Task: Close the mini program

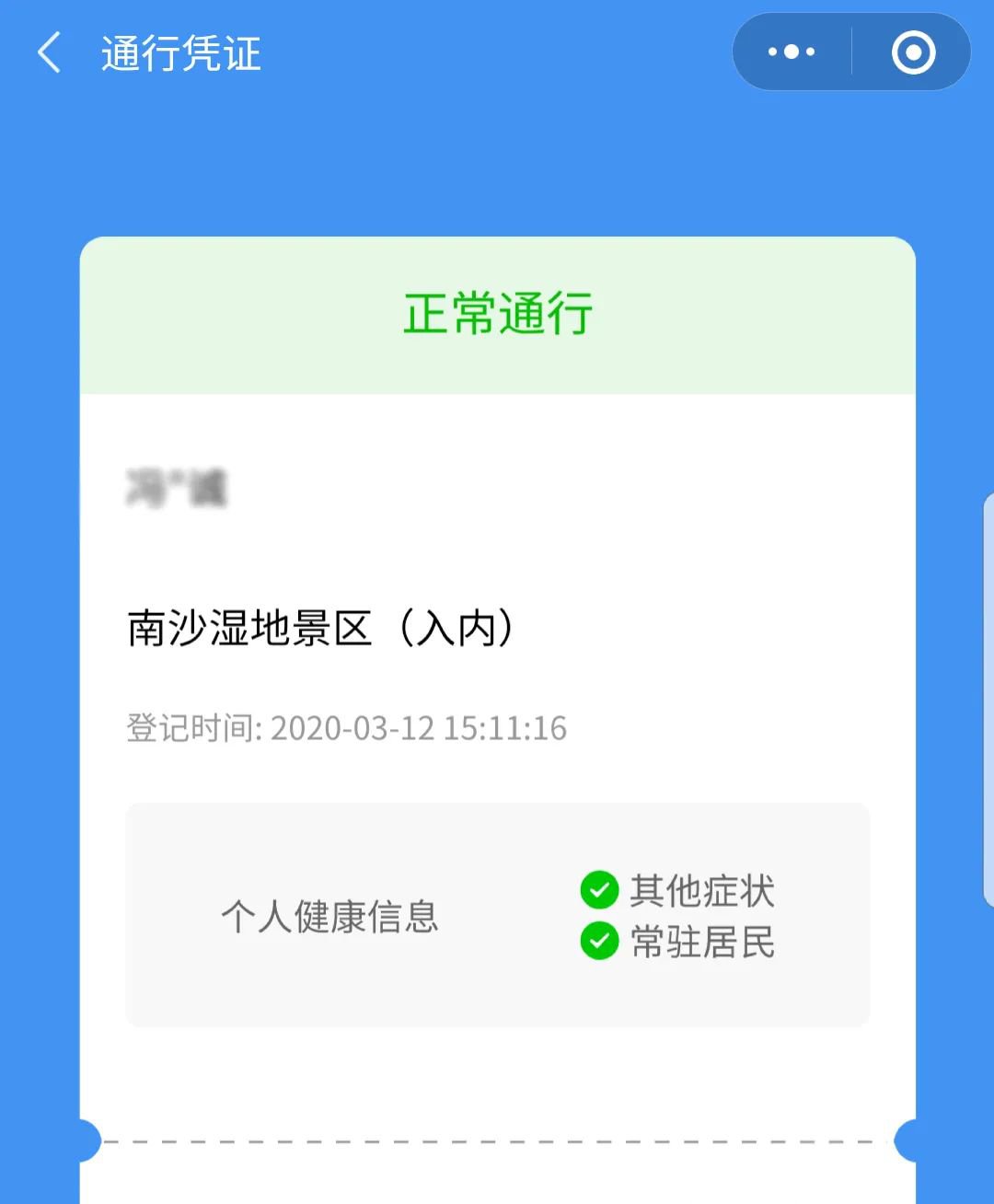Action: coord(913,52)
